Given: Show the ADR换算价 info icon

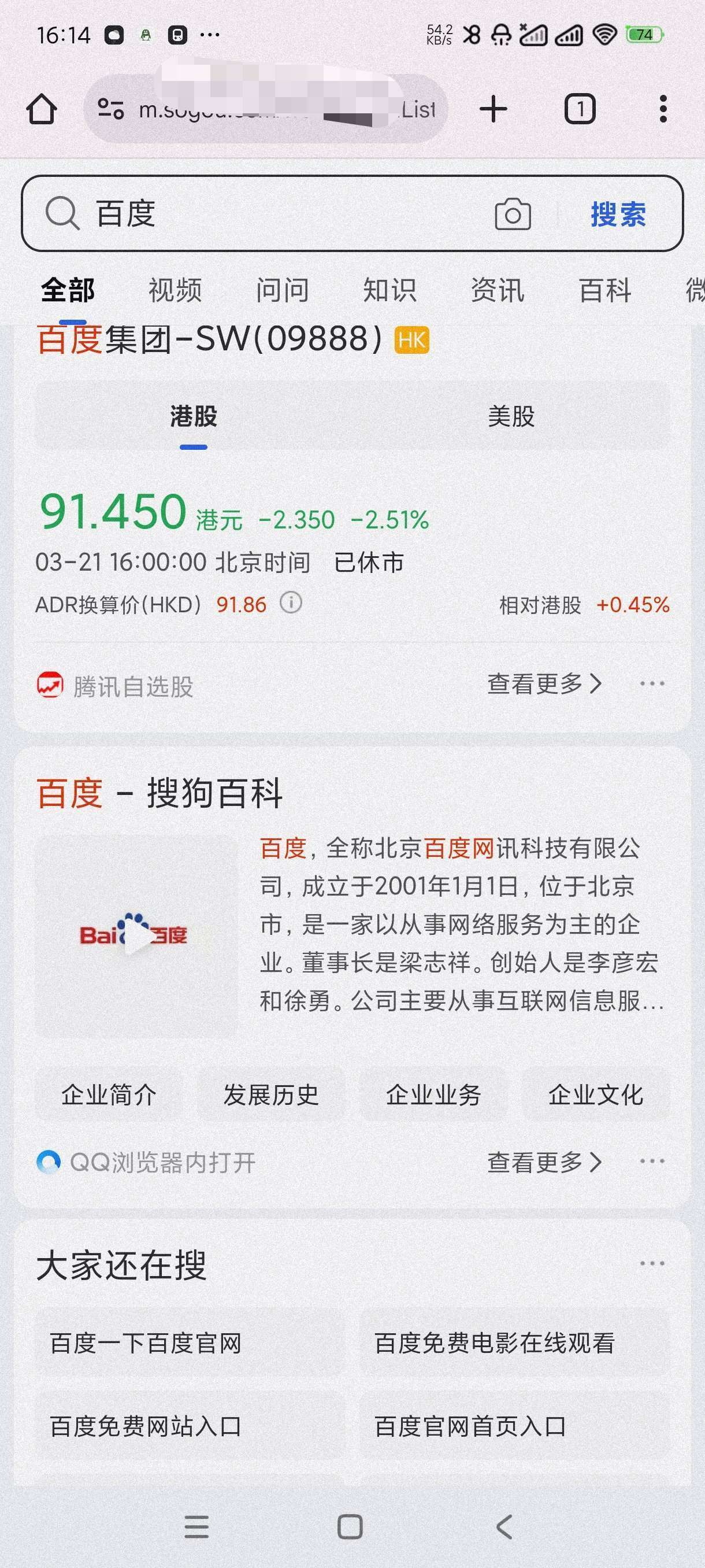Looking at the screenshot, I should [x=291, y=603].
